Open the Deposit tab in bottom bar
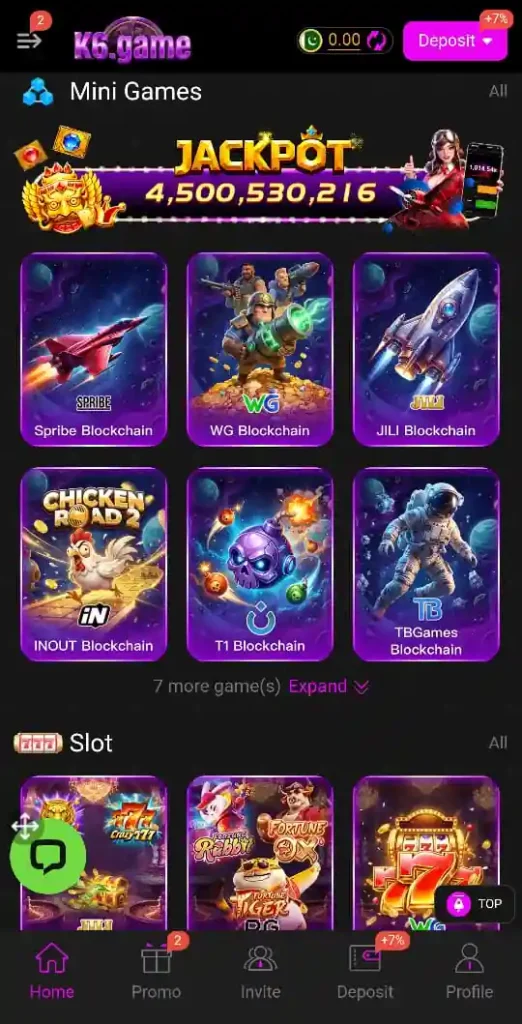Image resolution: width=522 pixels, height=1024 pixels. [x=365, y=973]
